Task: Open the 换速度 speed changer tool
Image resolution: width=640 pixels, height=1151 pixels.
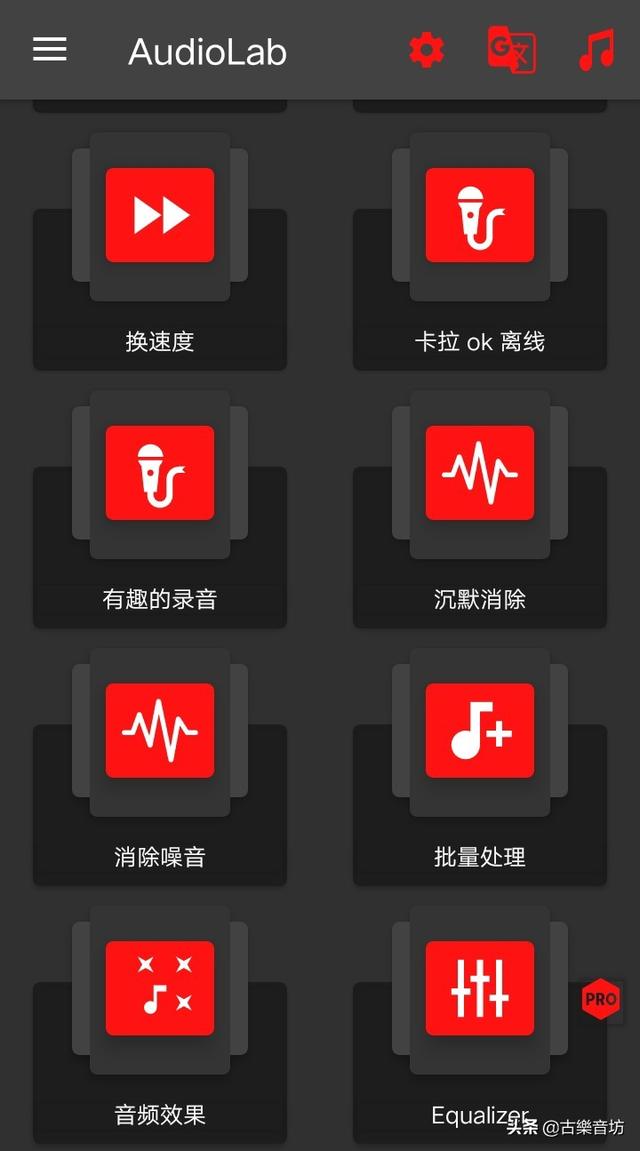Action: (x=160, y=216)
